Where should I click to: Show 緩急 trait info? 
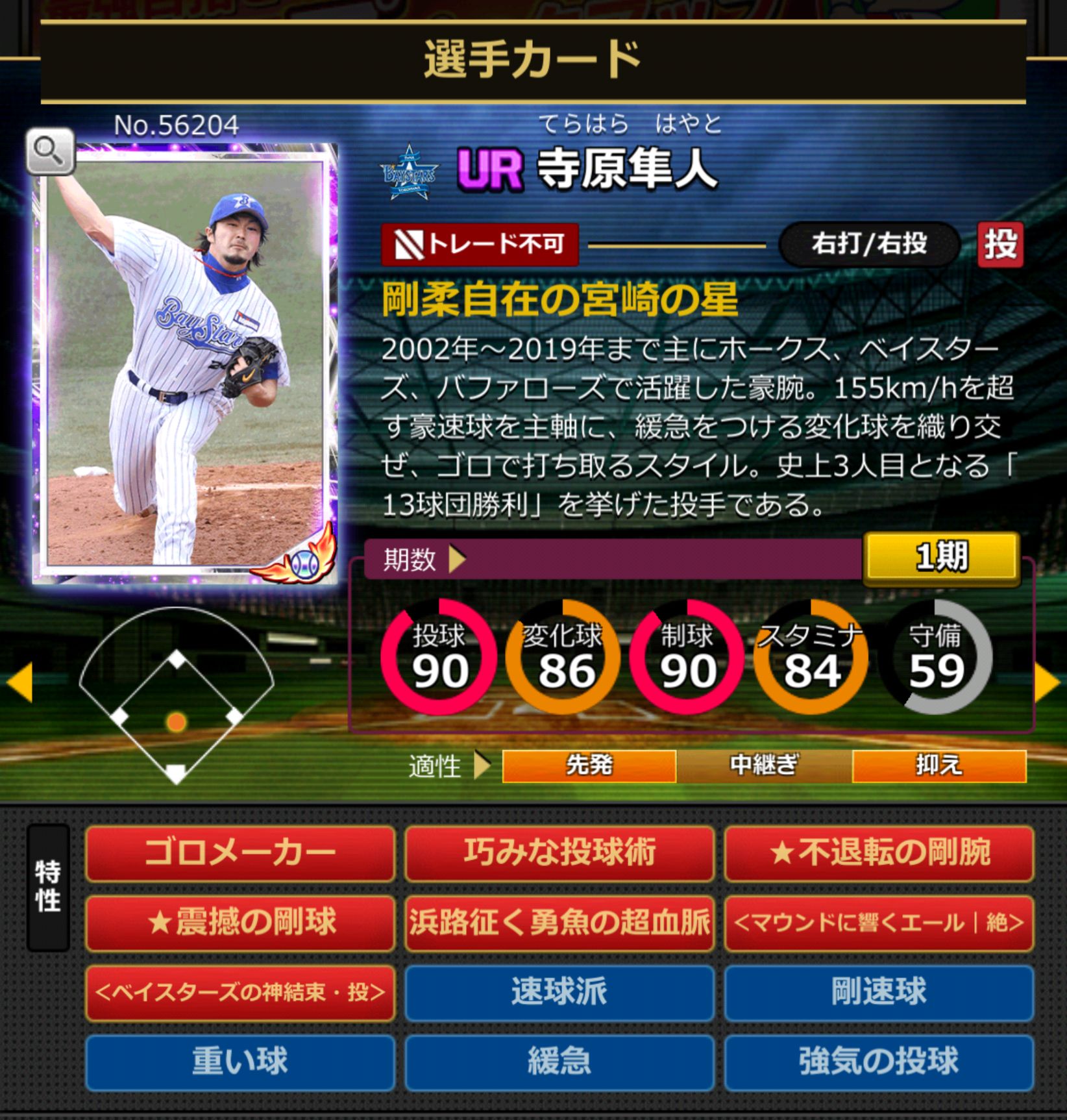[x=559, y=1062]
